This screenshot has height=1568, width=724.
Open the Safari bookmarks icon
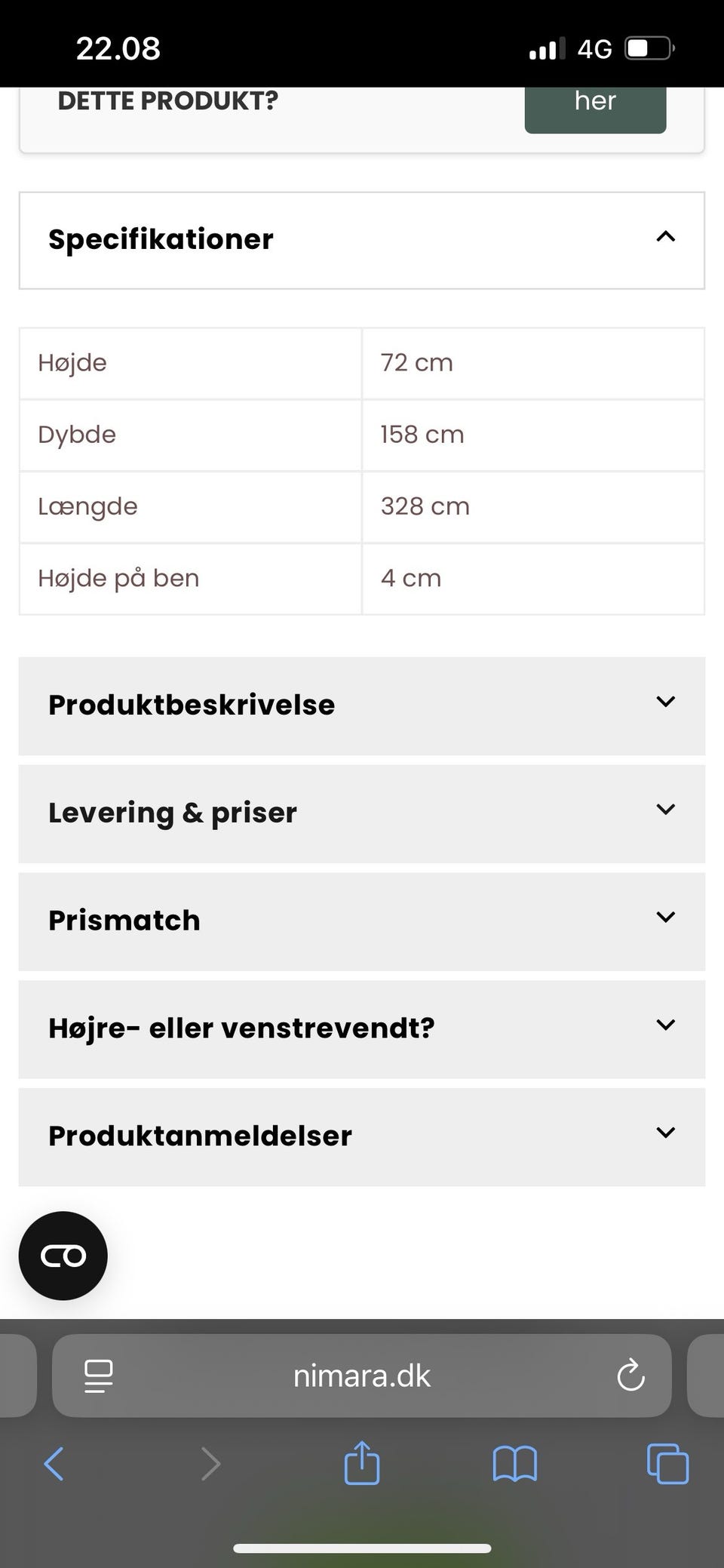pyautogui.click(x=515, y=1464)
